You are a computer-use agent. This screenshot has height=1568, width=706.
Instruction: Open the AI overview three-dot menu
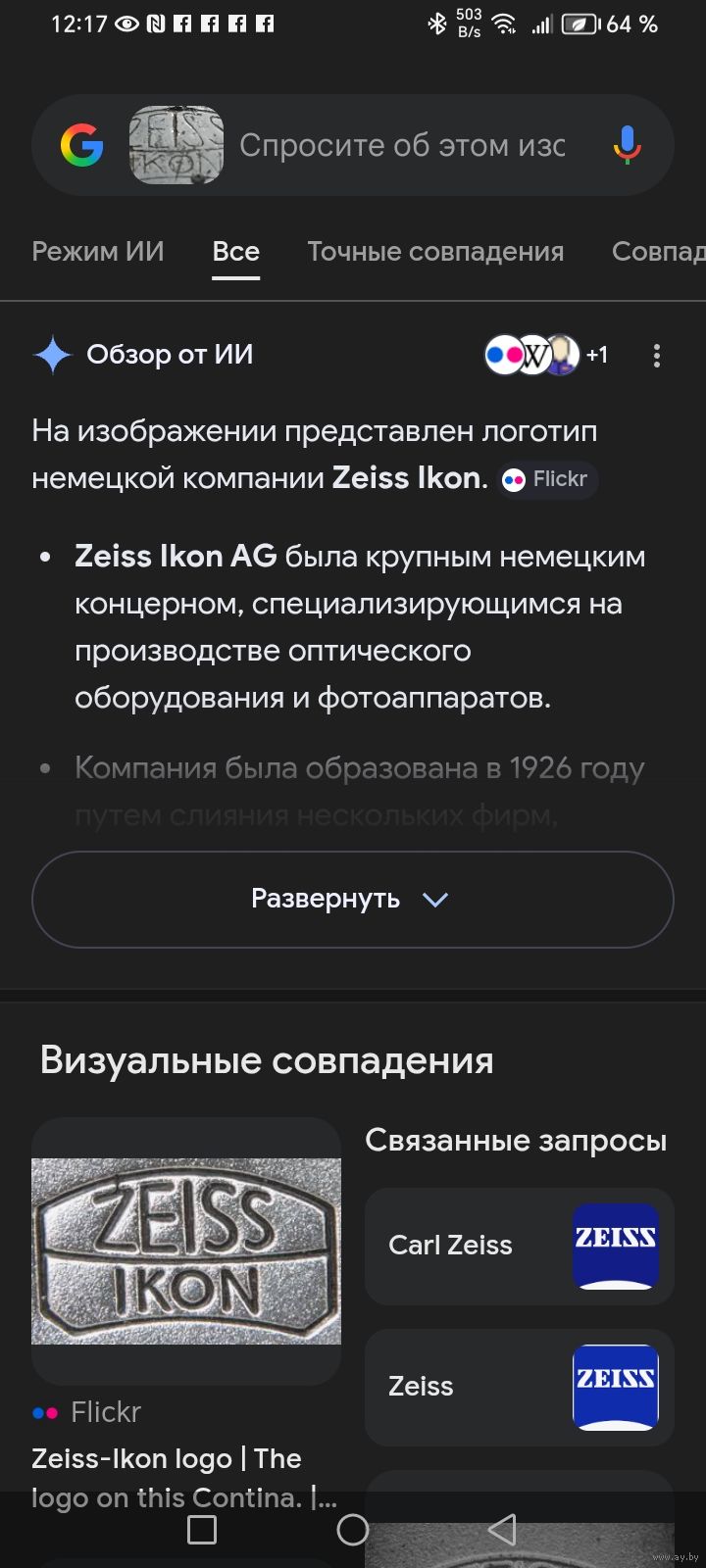tap(657, 355)
